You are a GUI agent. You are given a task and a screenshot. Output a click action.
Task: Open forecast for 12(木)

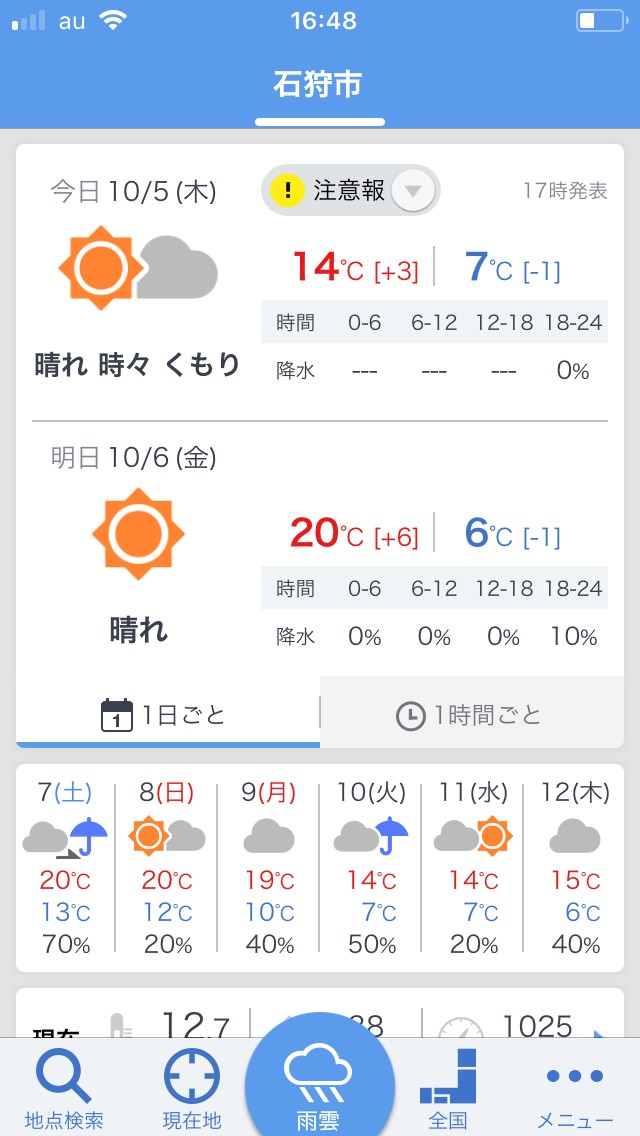tap(574, 868)
